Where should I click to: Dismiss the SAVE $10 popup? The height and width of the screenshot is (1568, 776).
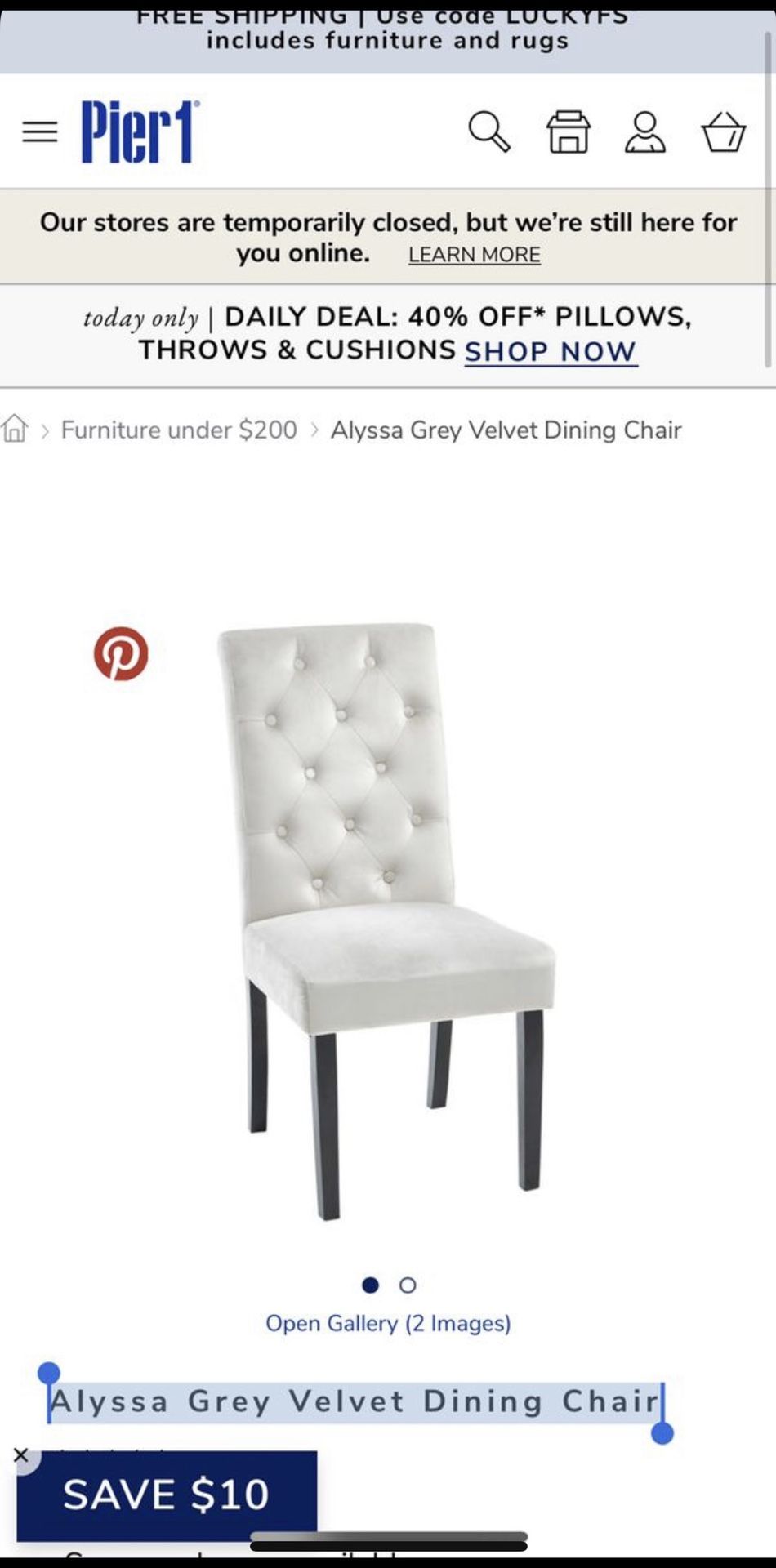pos(20,1454)
